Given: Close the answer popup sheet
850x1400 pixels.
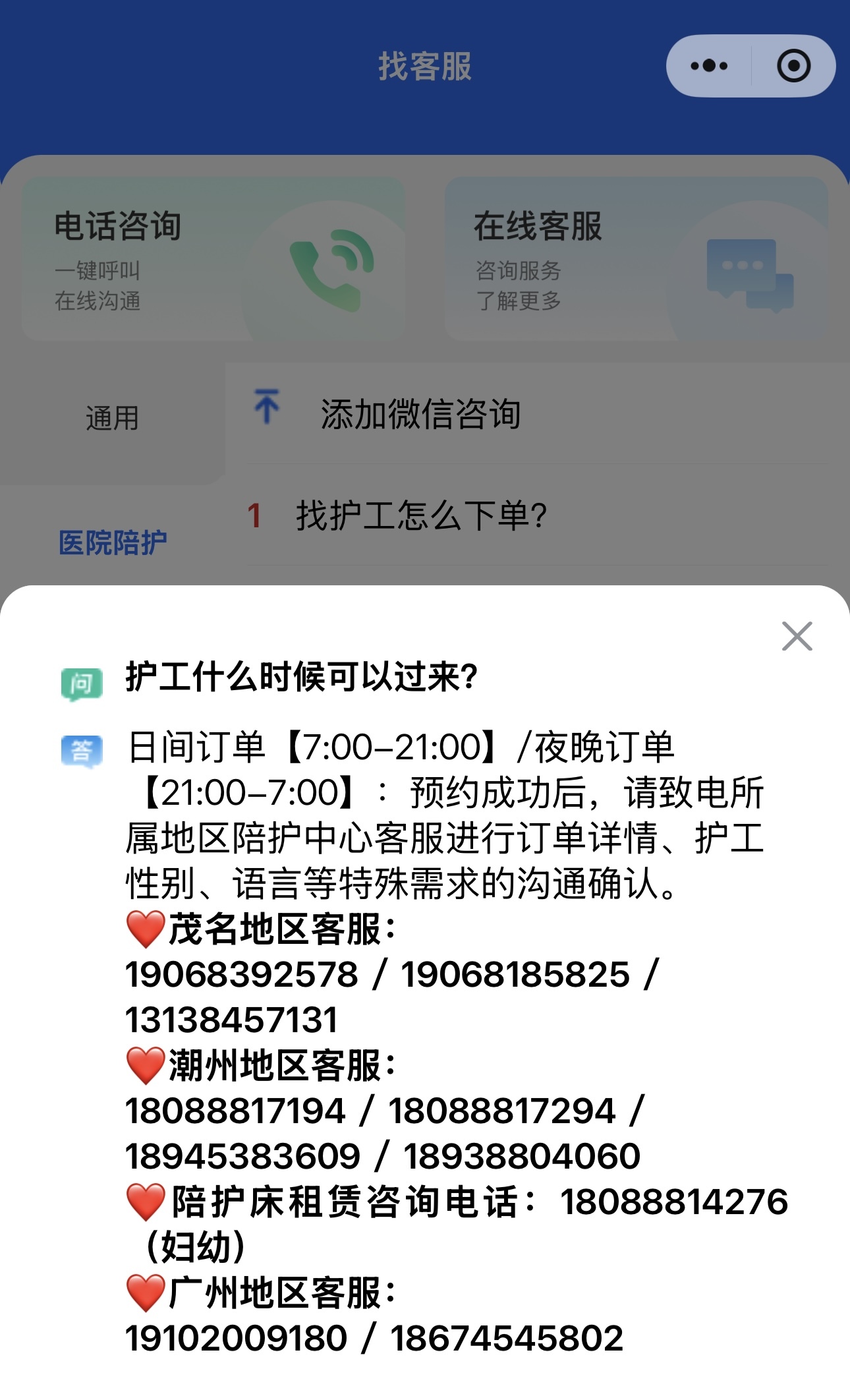Looking at the screenshot, I should point(797,636).
